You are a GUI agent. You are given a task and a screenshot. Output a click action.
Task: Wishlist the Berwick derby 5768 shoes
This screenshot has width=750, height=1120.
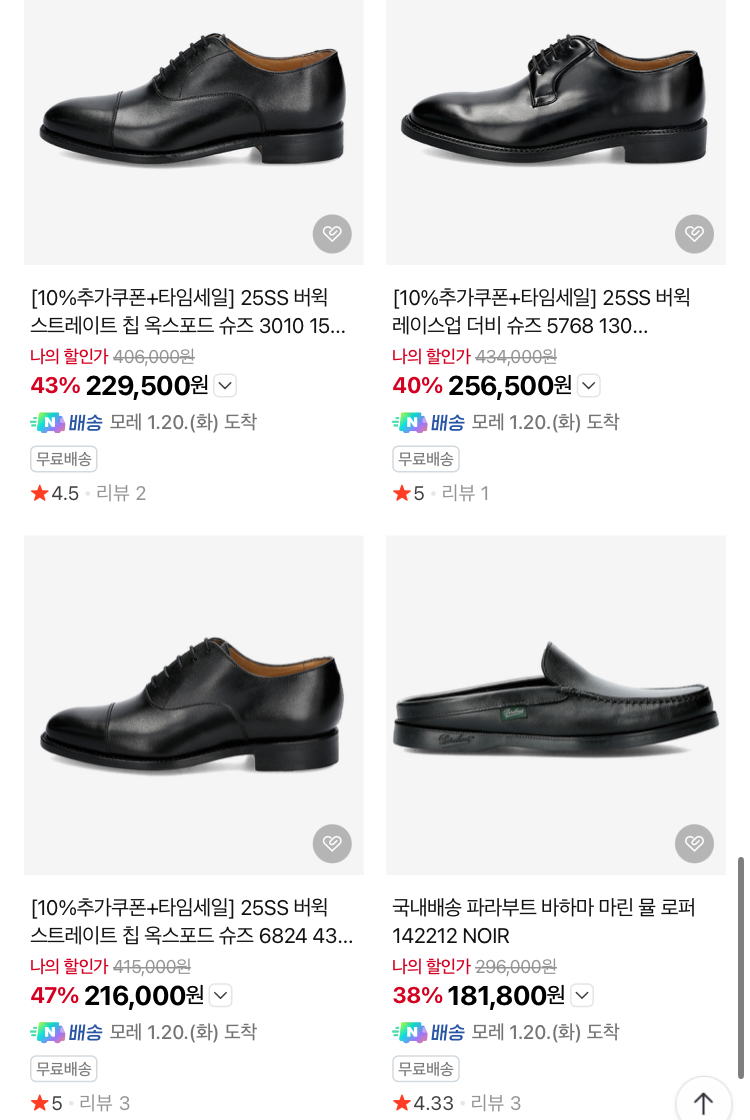(x=694, y=234)
